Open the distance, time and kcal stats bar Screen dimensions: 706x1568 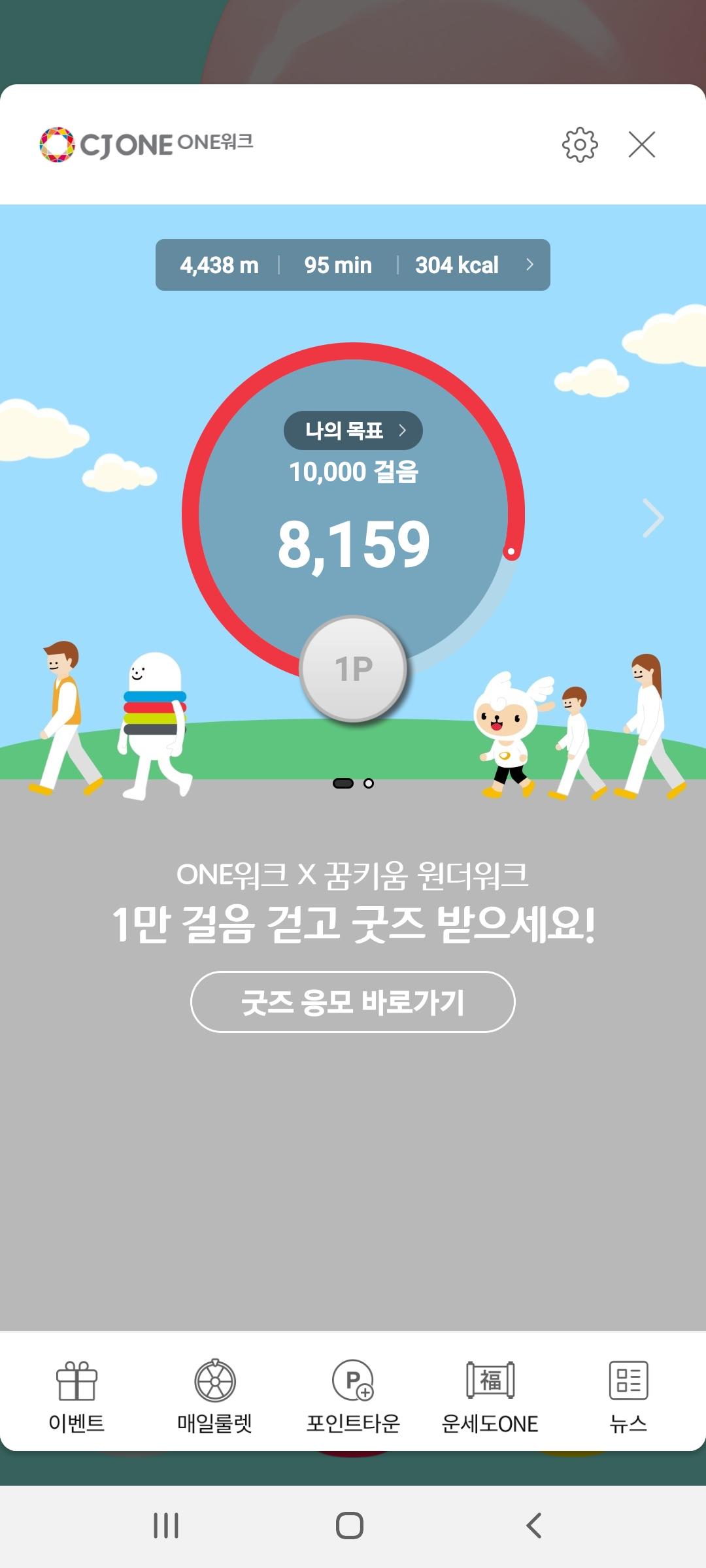[x=352, y=265]
